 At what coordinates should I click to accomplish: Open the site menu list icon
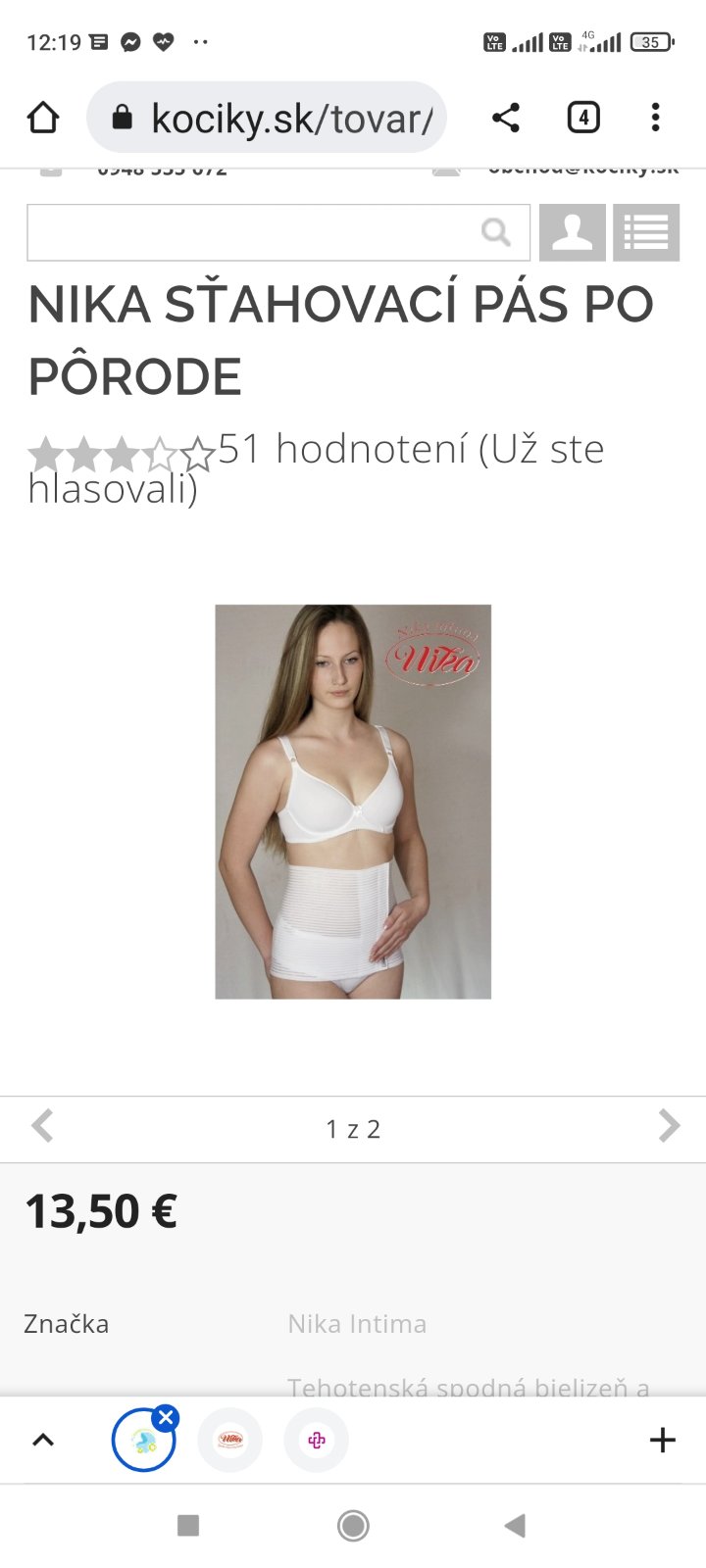point(646,232)
